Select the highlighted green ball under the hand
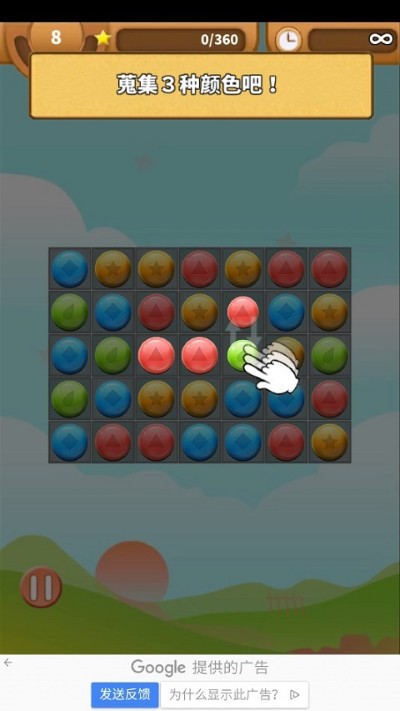Viewport: 400px width, 711px height. (243, 355)
